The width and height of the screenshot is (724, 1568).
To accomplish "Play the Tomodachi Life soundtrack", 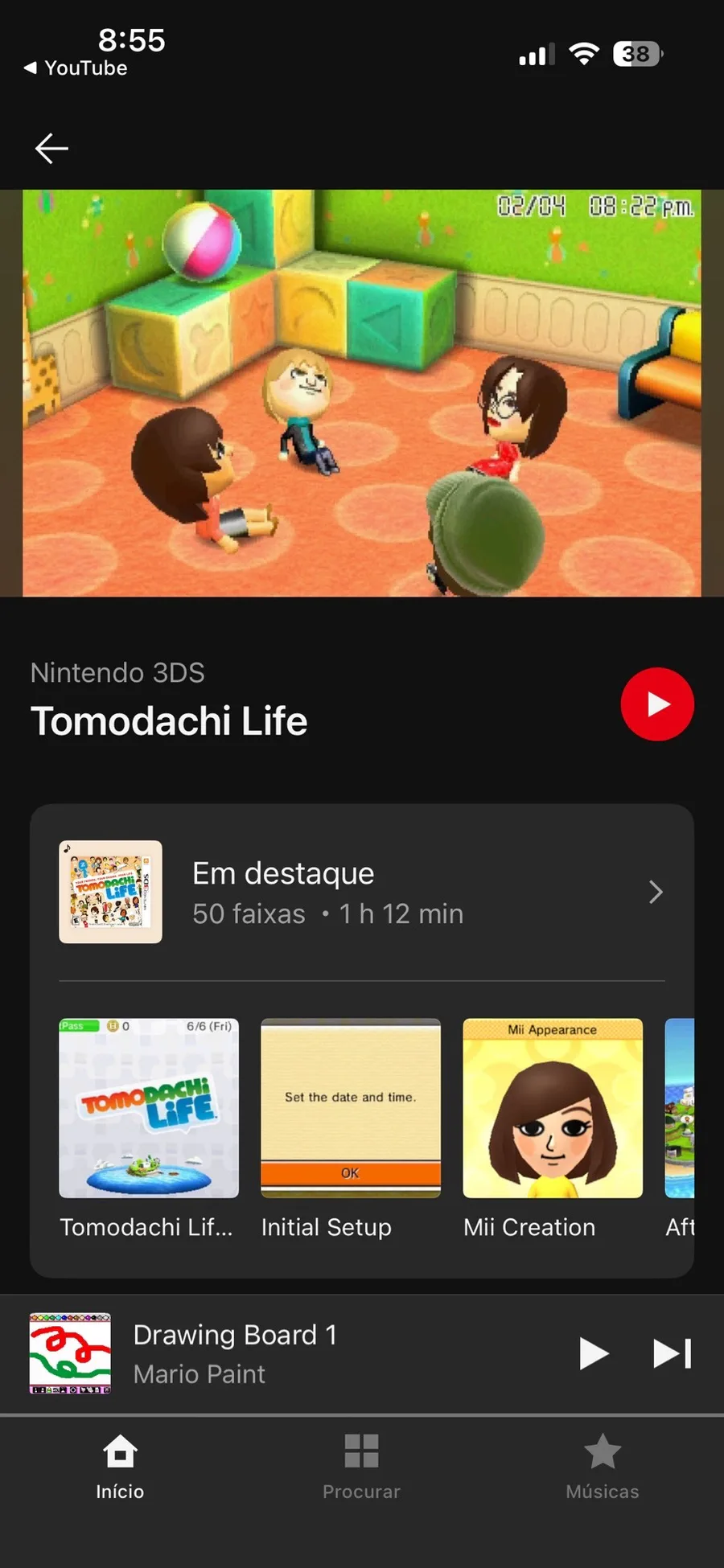I will pos(656,704).
